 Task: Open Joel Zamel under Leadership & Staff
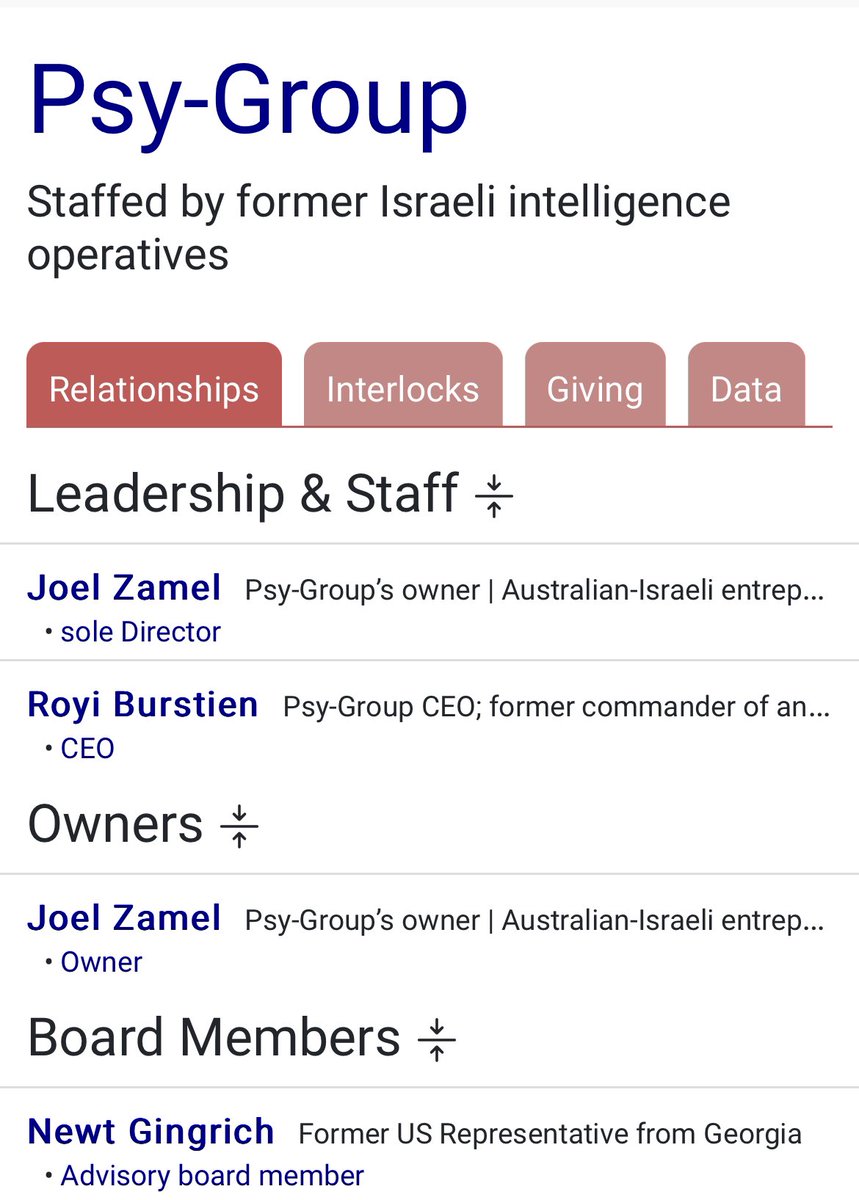coord(124,588)
